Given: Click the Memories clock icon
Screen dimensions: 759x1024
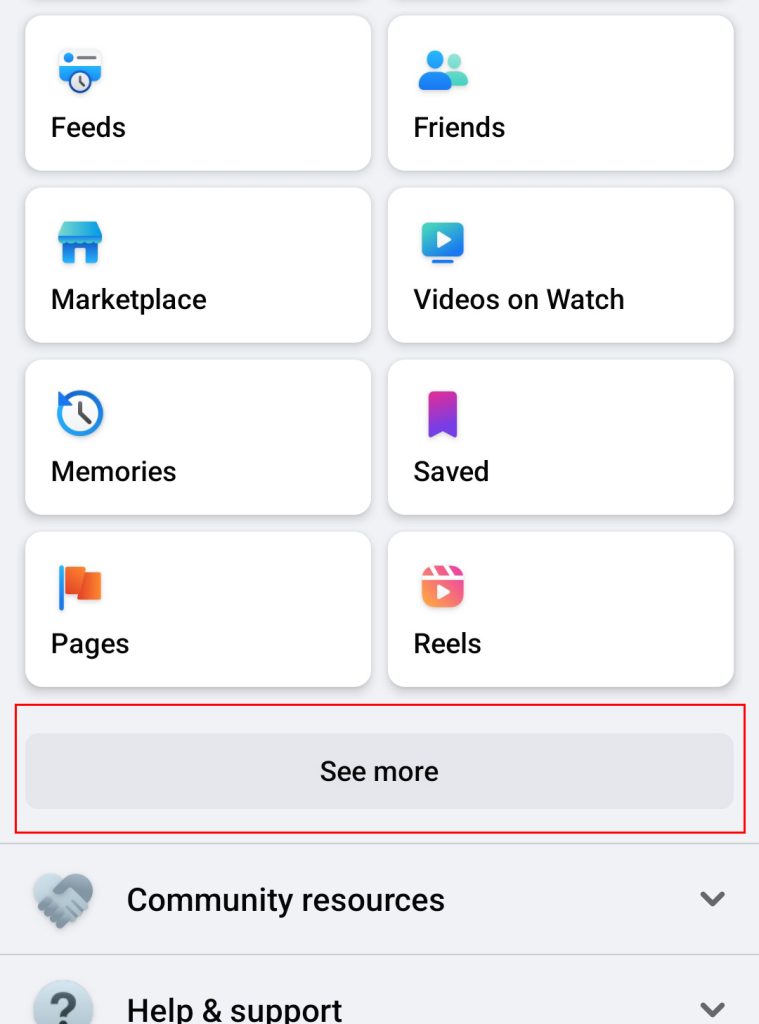Looking at the screenshot, I should (x=79, y=412).
